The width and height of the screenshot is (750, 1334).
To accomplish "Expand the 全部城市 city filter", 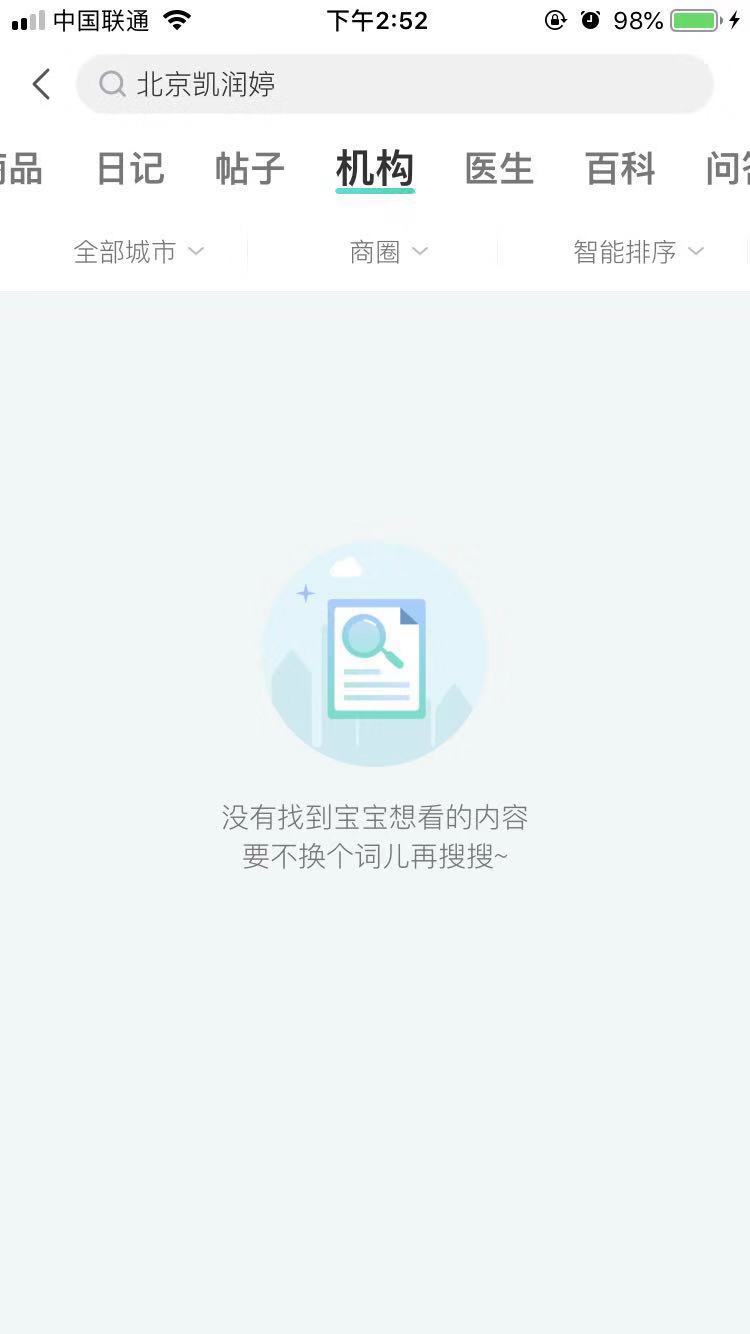I will (138, 252).
